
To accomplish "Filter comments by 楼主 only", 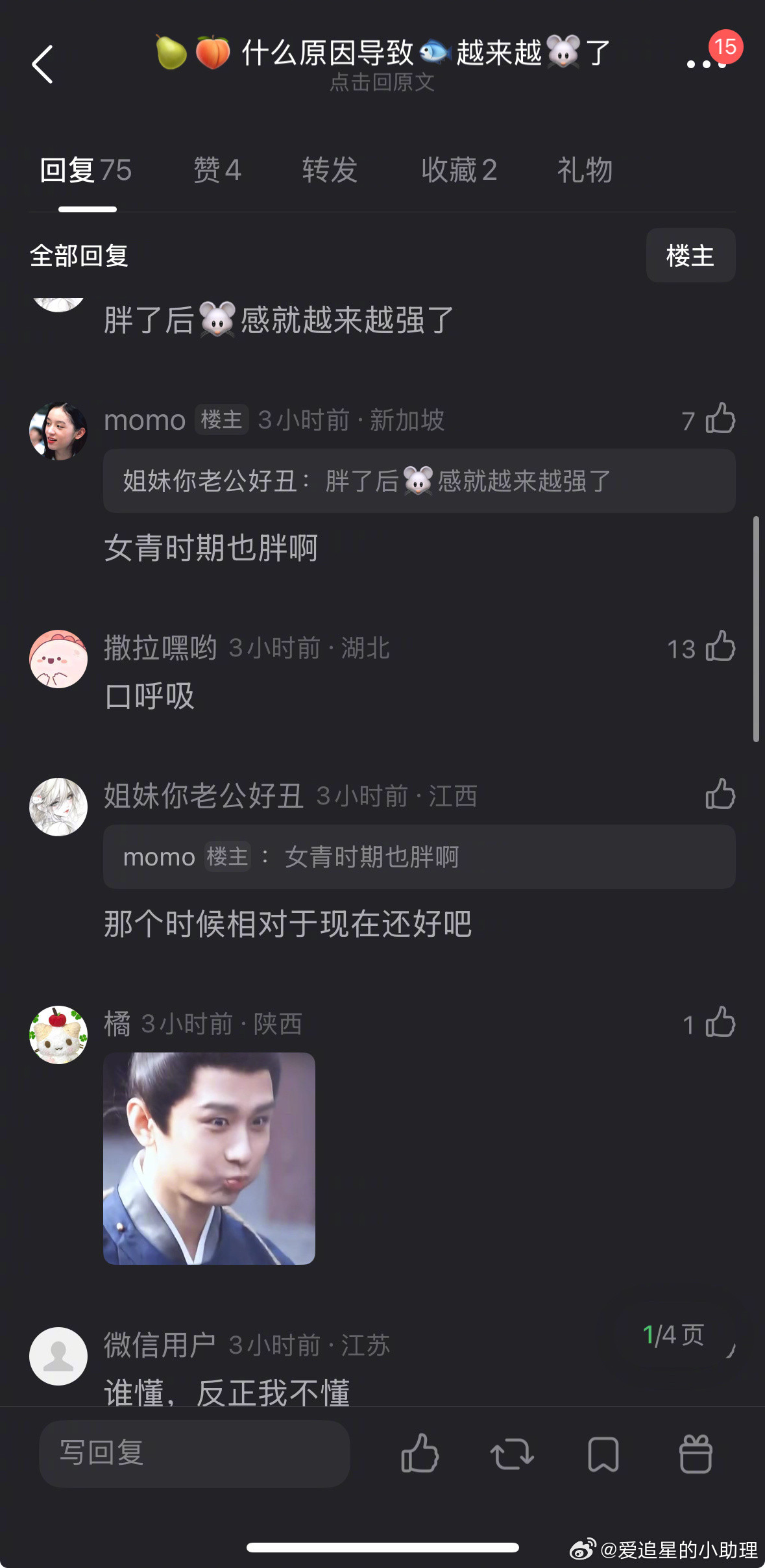I will tap(690, 256).
